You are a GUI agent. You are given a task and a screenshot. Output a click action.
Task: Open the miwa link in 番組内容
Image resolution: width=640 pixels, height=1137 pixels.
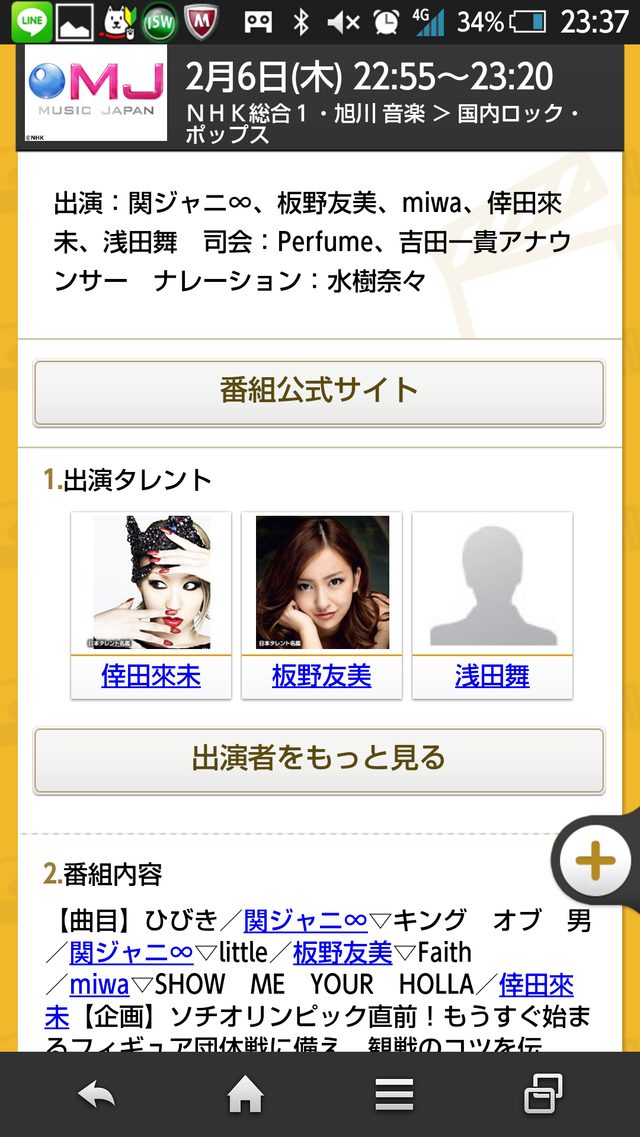[100, 985]
